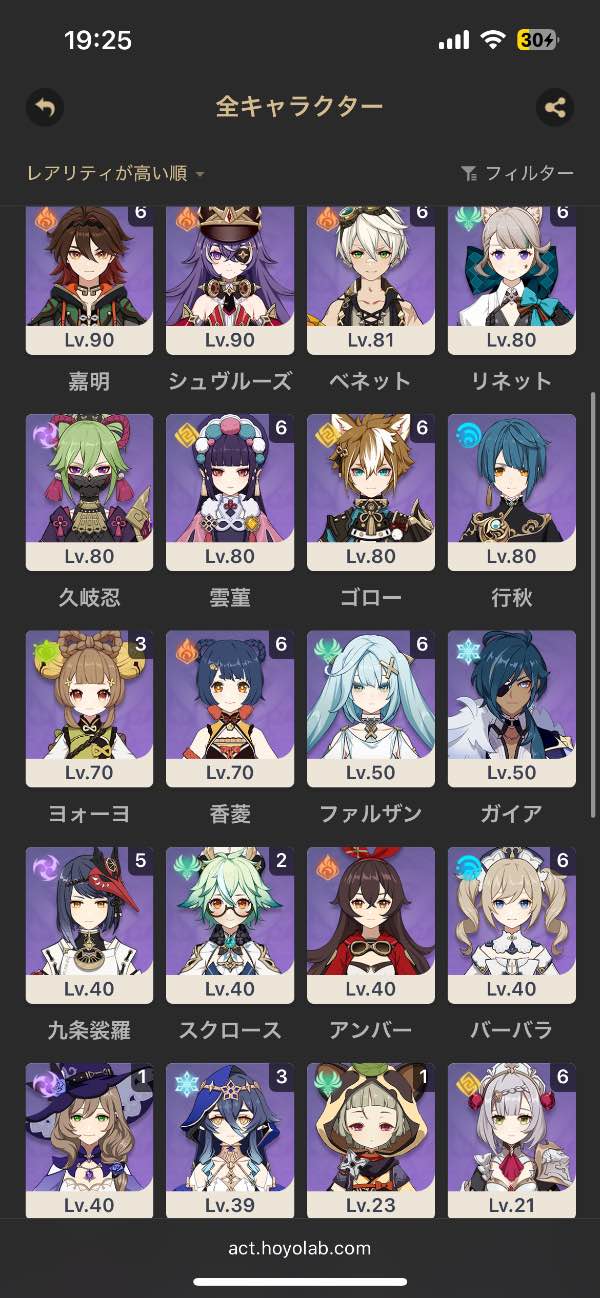Open リネット character card
This screenshot has height=1298, width=600.
click(x=512, y=280)
